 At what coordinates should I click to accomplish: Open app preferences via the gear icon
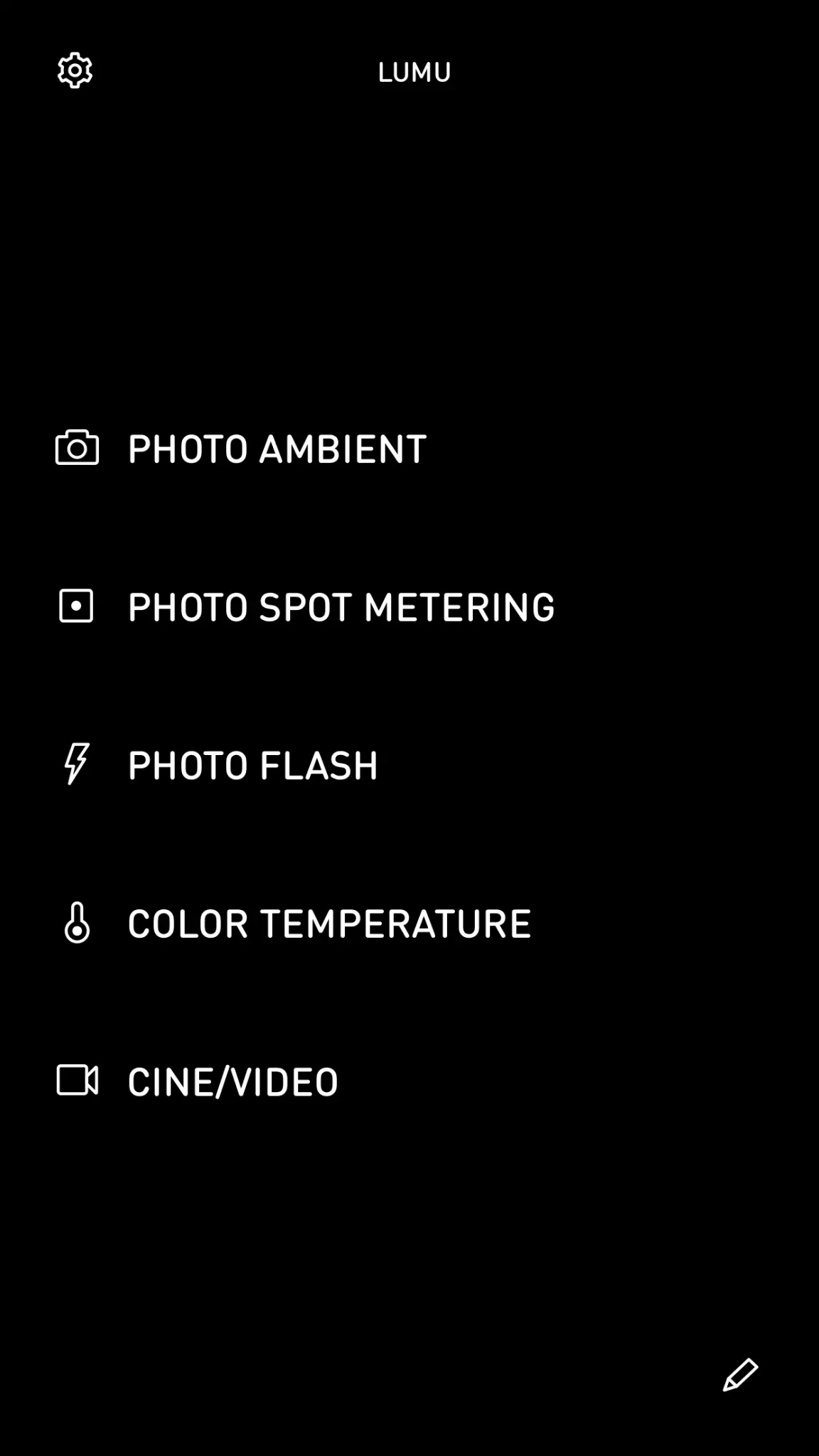74,70
